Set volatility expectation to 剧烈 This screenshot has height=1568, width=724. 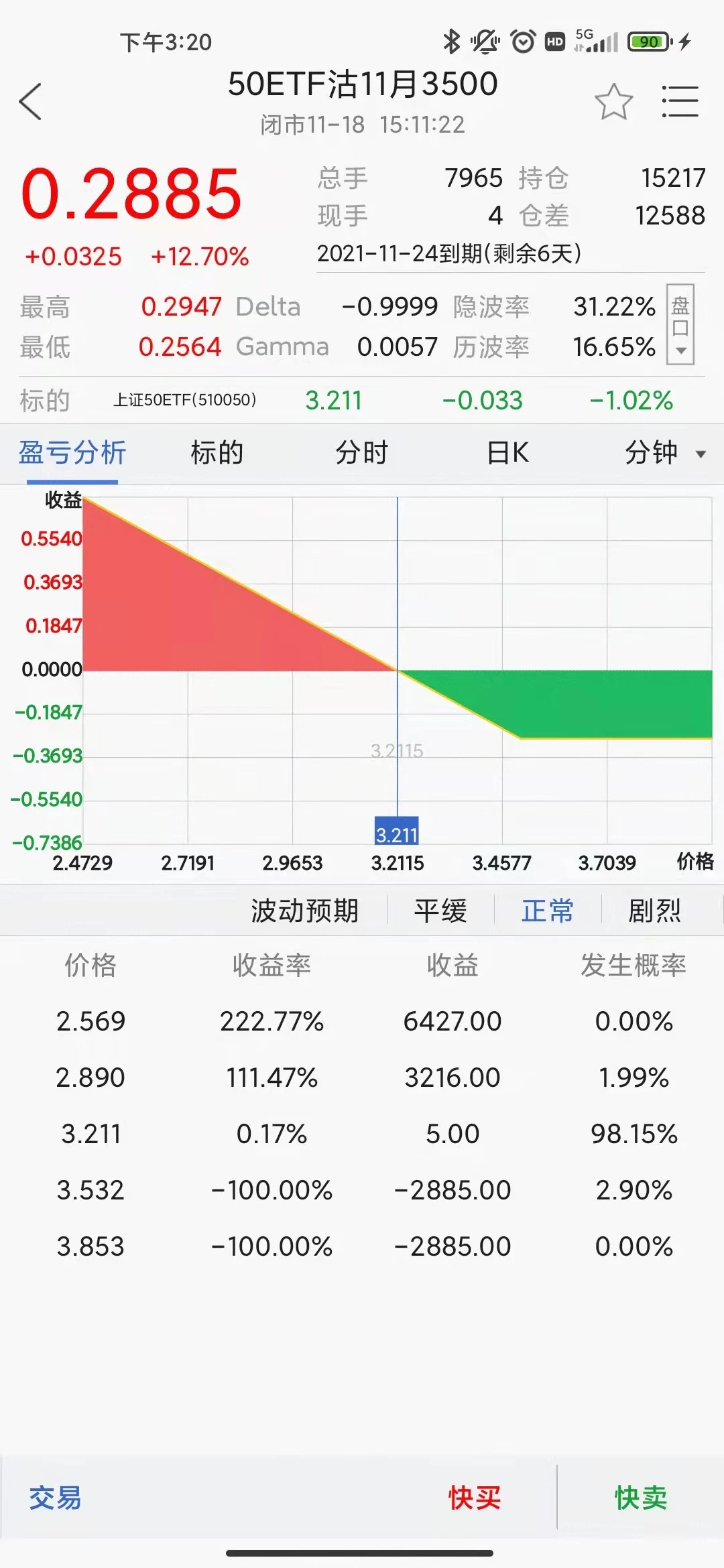click(654, 911)
